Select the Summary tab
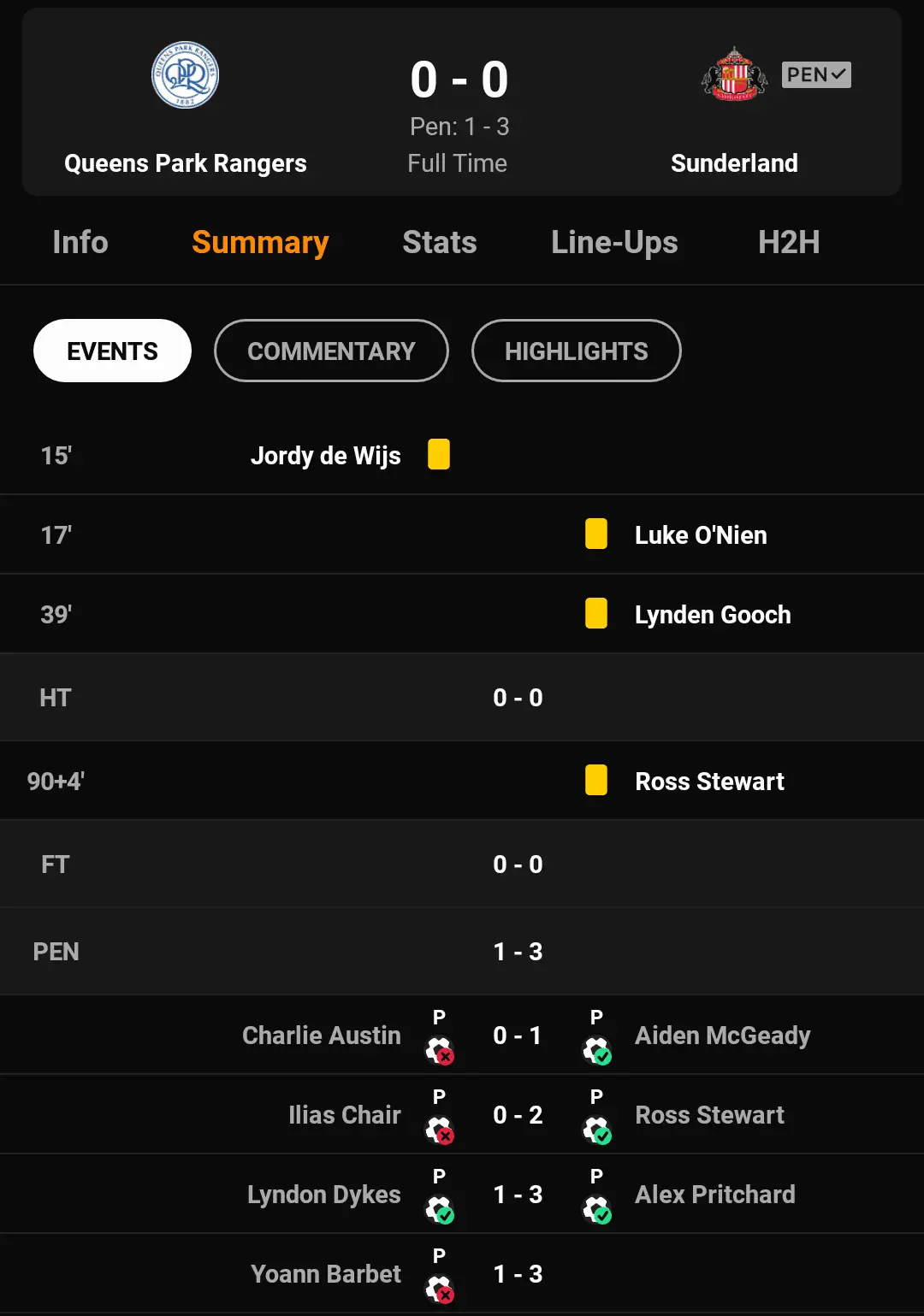This screenshot has width=924, height=1316. click(260, 243)
